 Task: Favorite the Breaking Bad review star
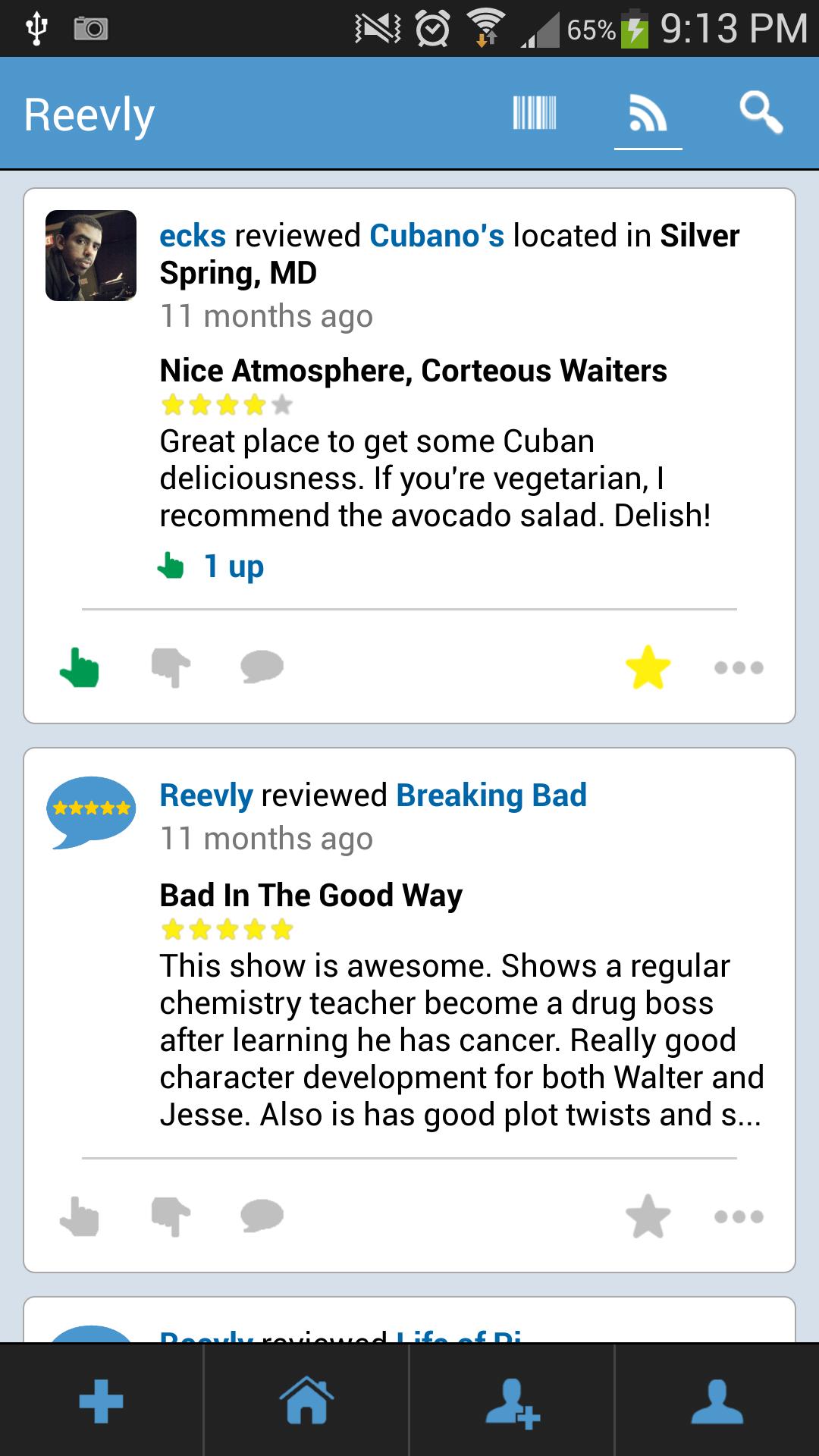648,1216
